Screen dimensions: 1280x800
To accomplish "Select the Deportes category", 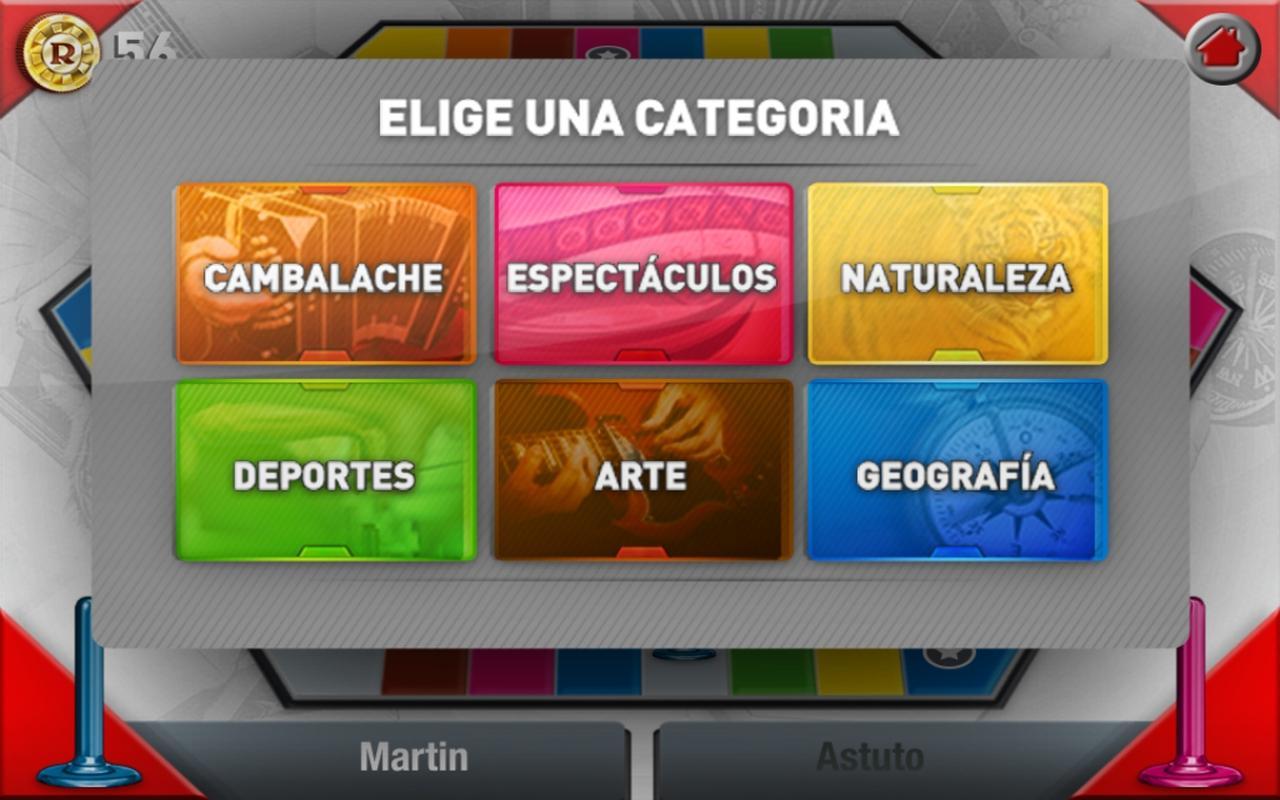I will click(325, 471).
